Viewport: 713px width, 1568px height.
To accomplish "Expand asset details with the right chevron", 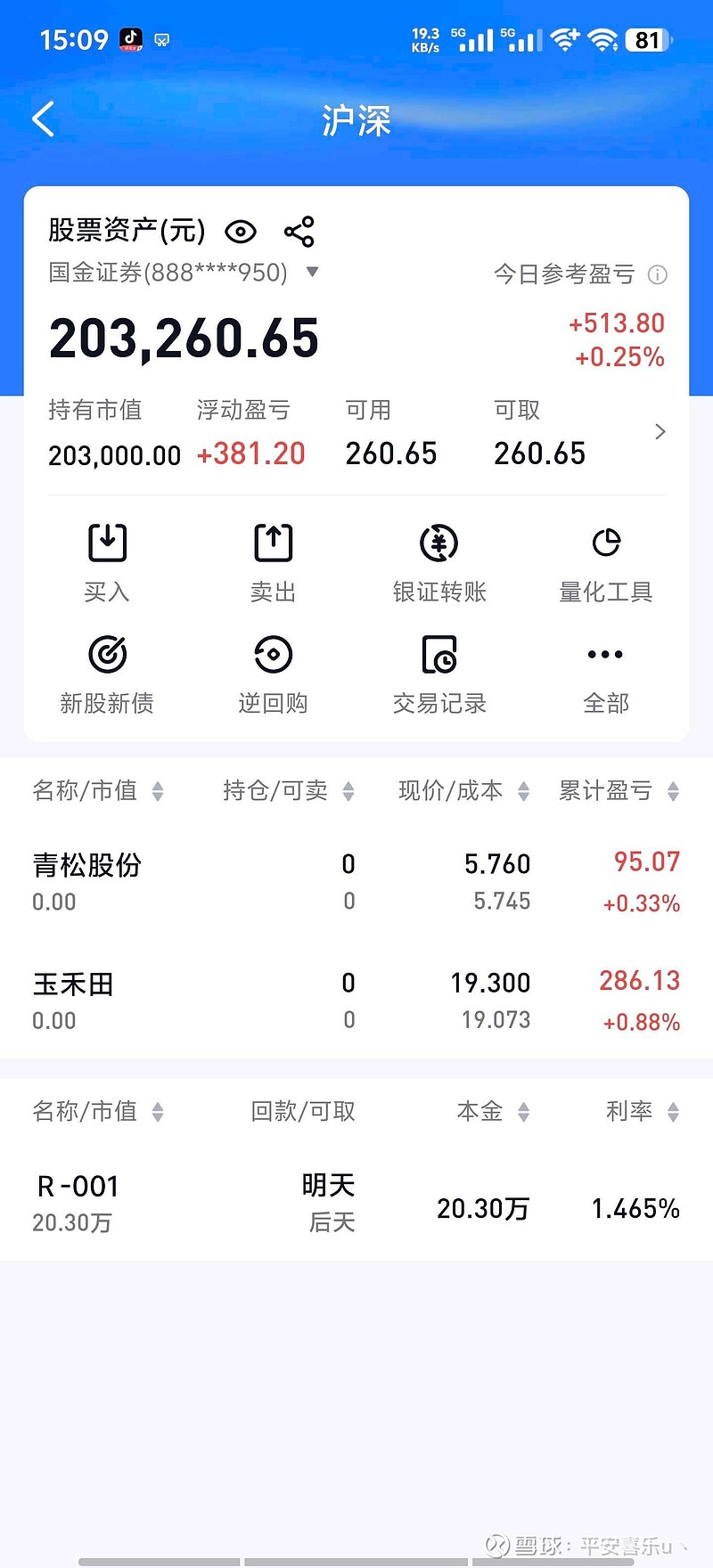I will [660, 432].
